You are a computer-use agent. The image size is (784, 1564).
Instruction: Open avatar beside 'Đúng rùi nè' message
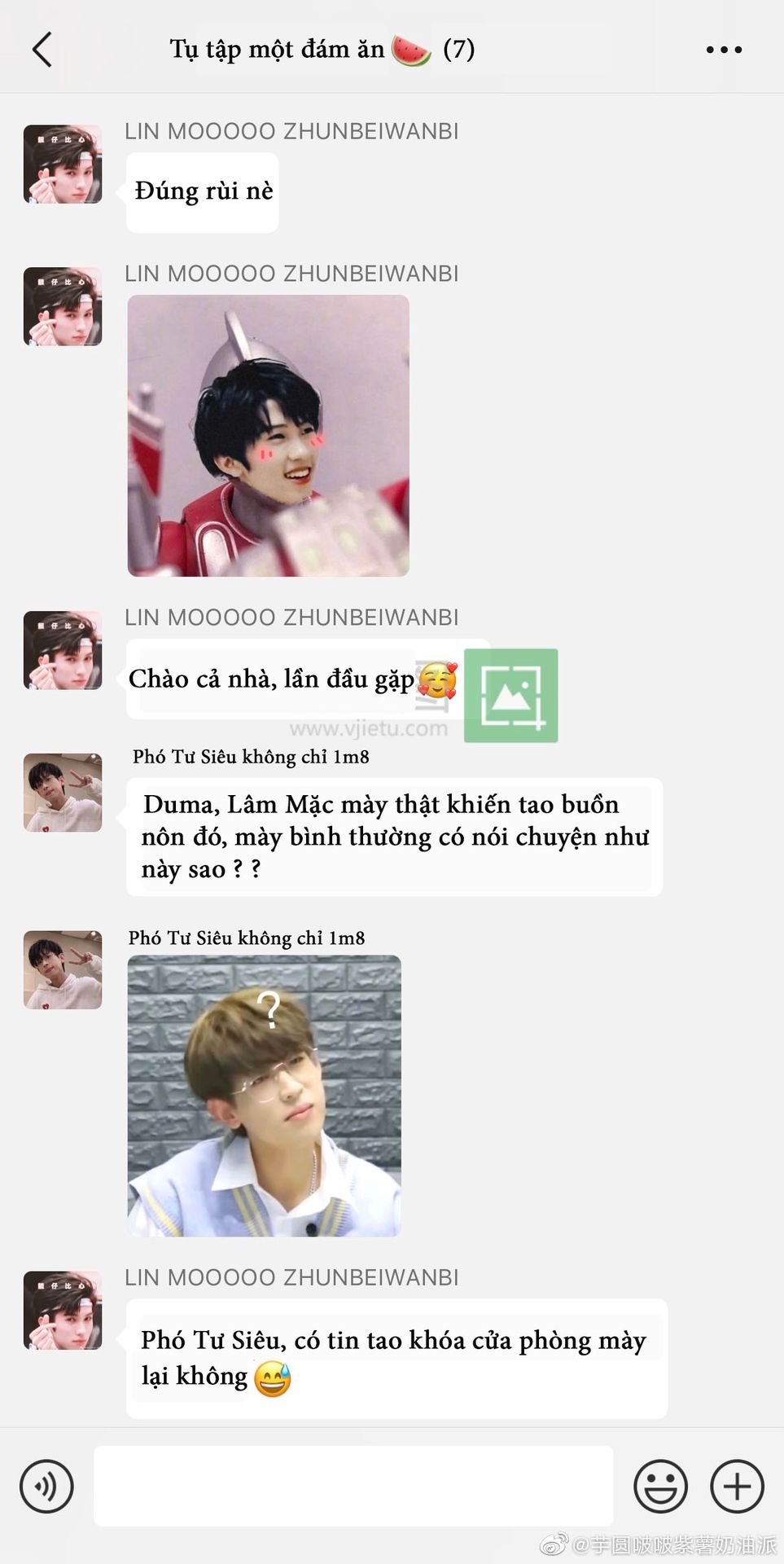pyautogui.click(x=63, y=164)
